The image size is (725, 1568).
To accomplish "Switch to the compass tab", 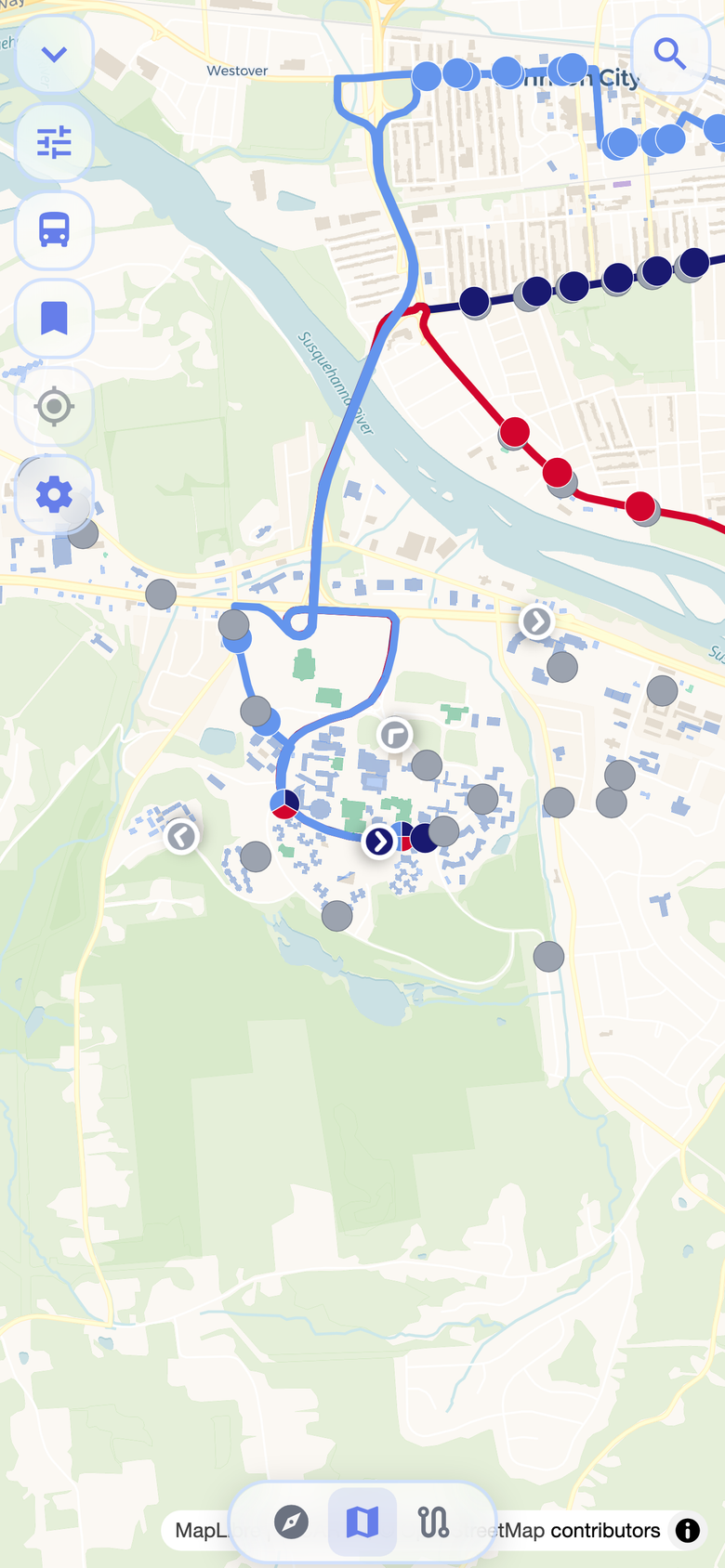I will tap(291, 1522).
